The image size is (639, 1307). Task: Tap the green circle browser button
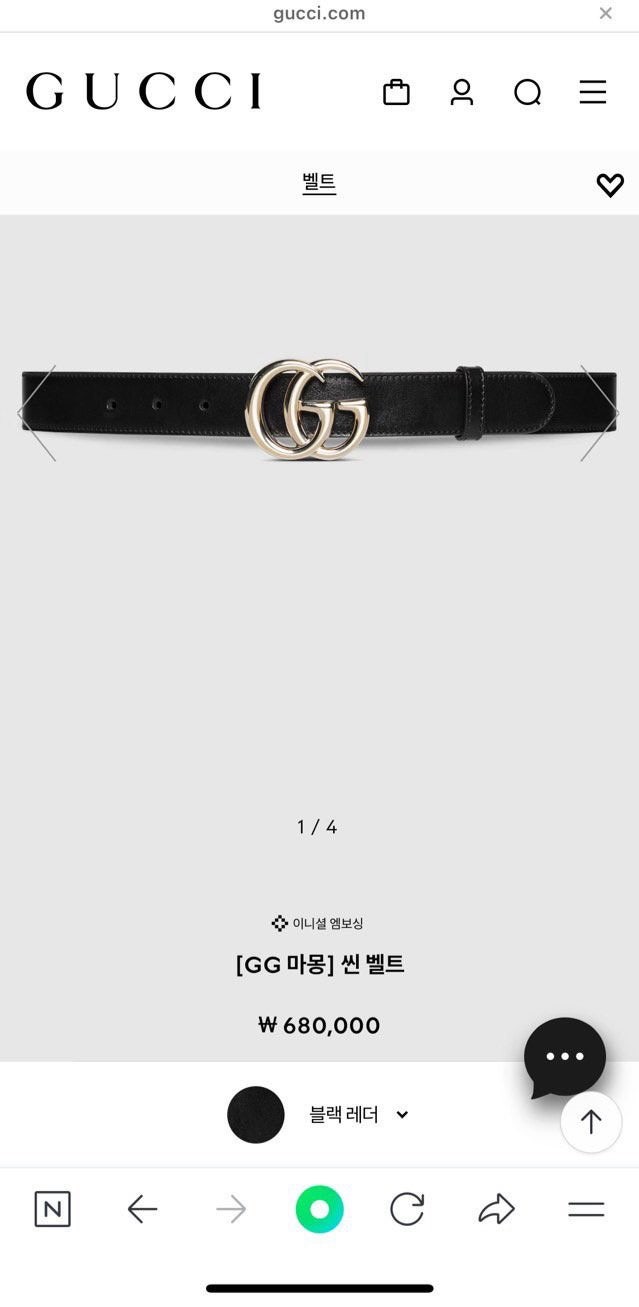click(320, 1210)
